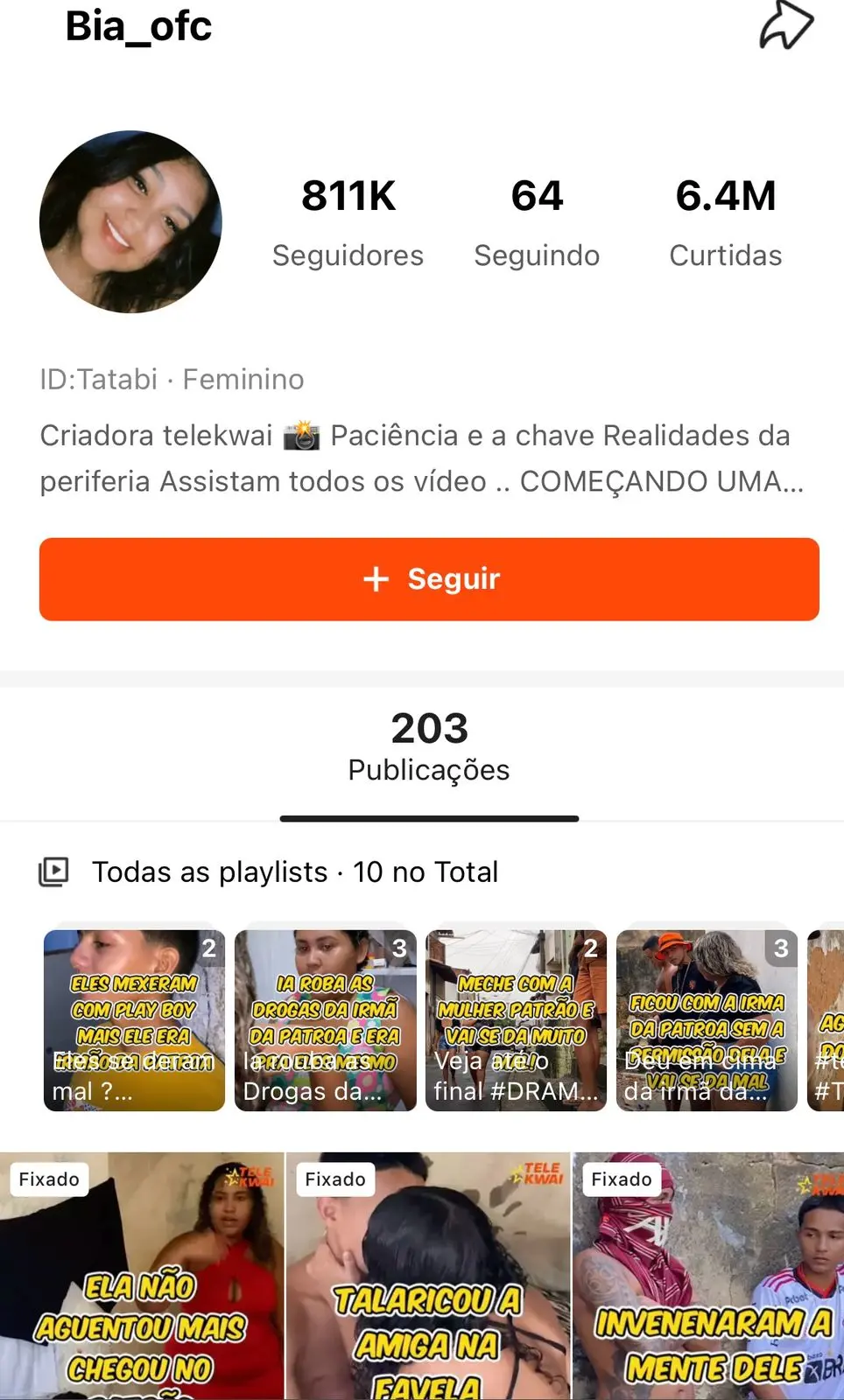844x1400 pixels.
Task: Switch to the Publicações tab
Action: (428, 746)
